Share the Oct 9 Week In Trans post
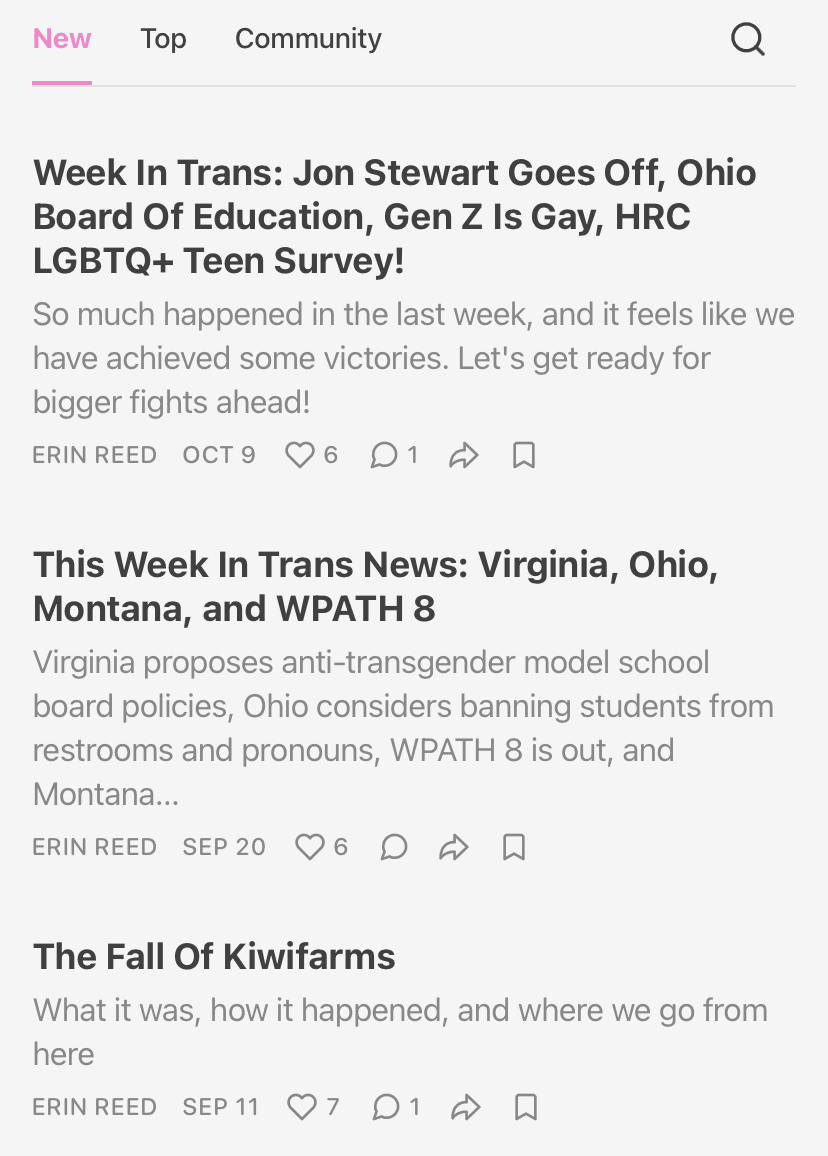828x1156 pixels. (x=463, y=456)
